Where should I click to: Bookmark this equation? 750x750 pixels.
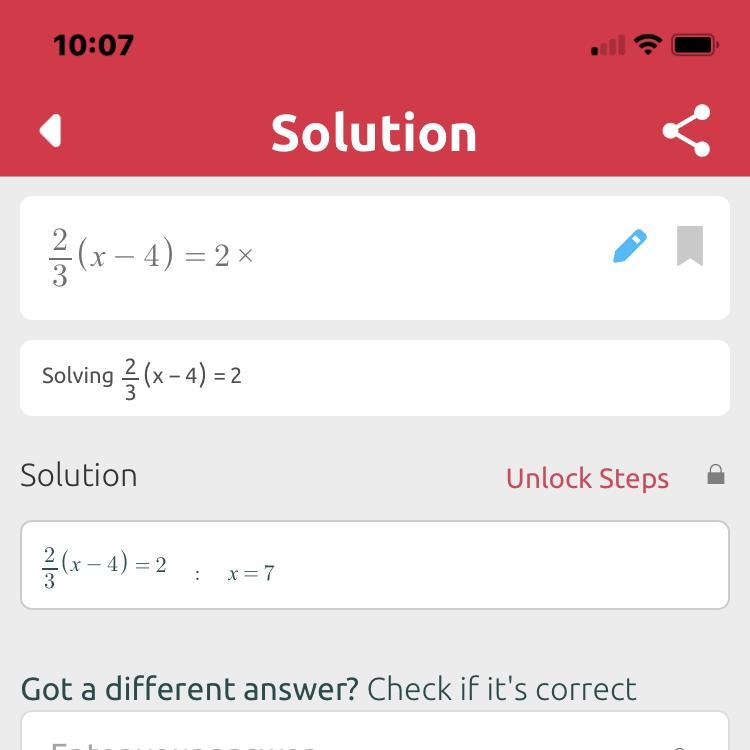[x=690, y=246]
